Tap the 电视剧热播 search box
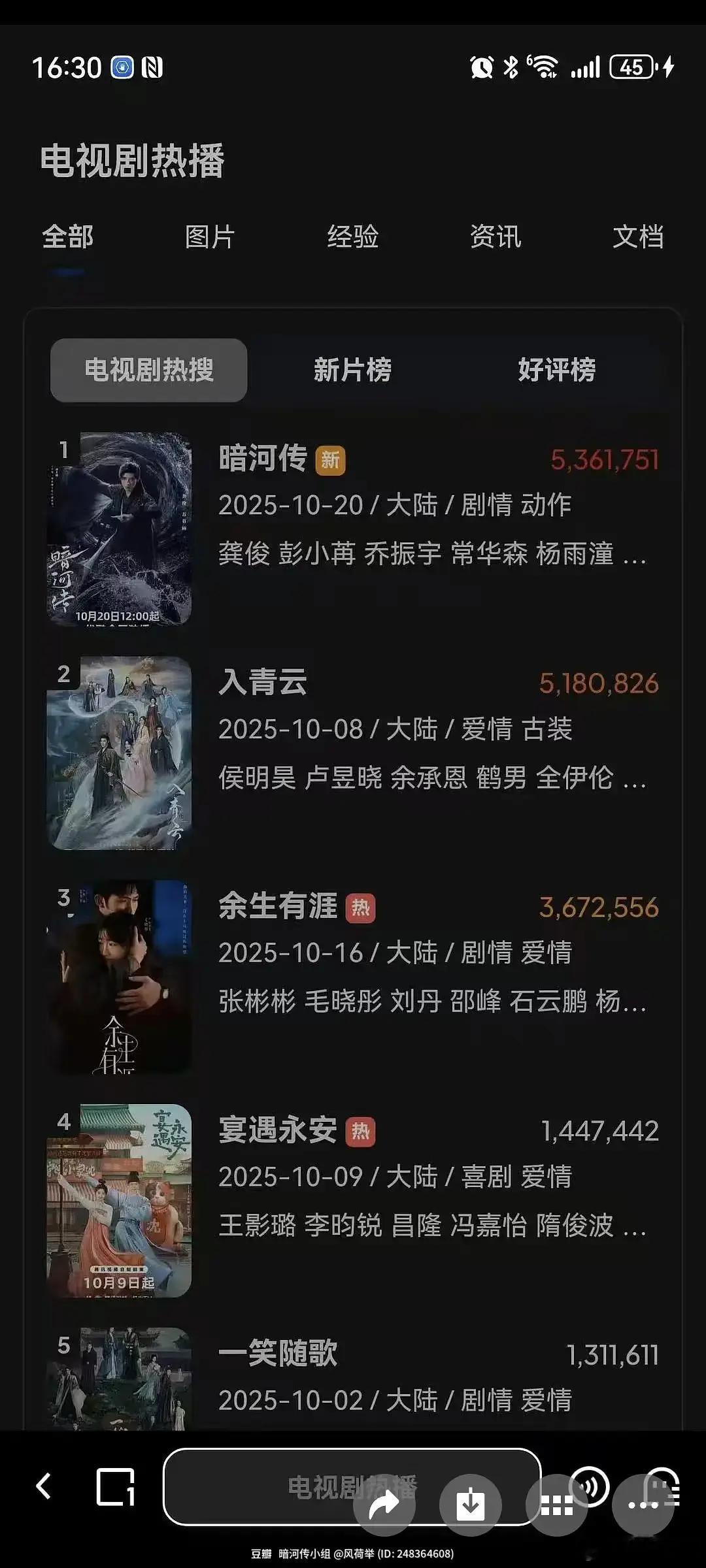 click(x=261, y=1487)
